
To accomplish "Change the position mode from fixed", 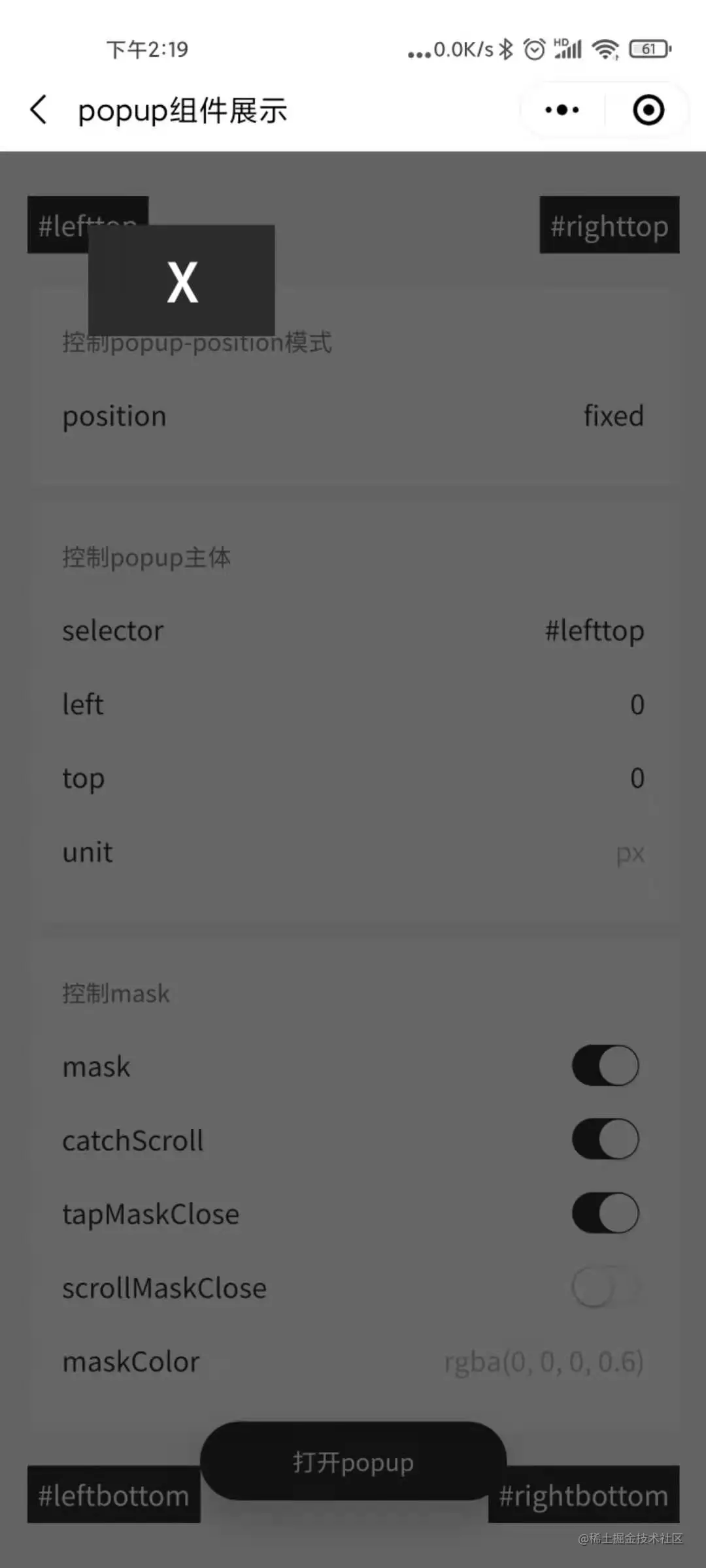I will coord(613,416).
